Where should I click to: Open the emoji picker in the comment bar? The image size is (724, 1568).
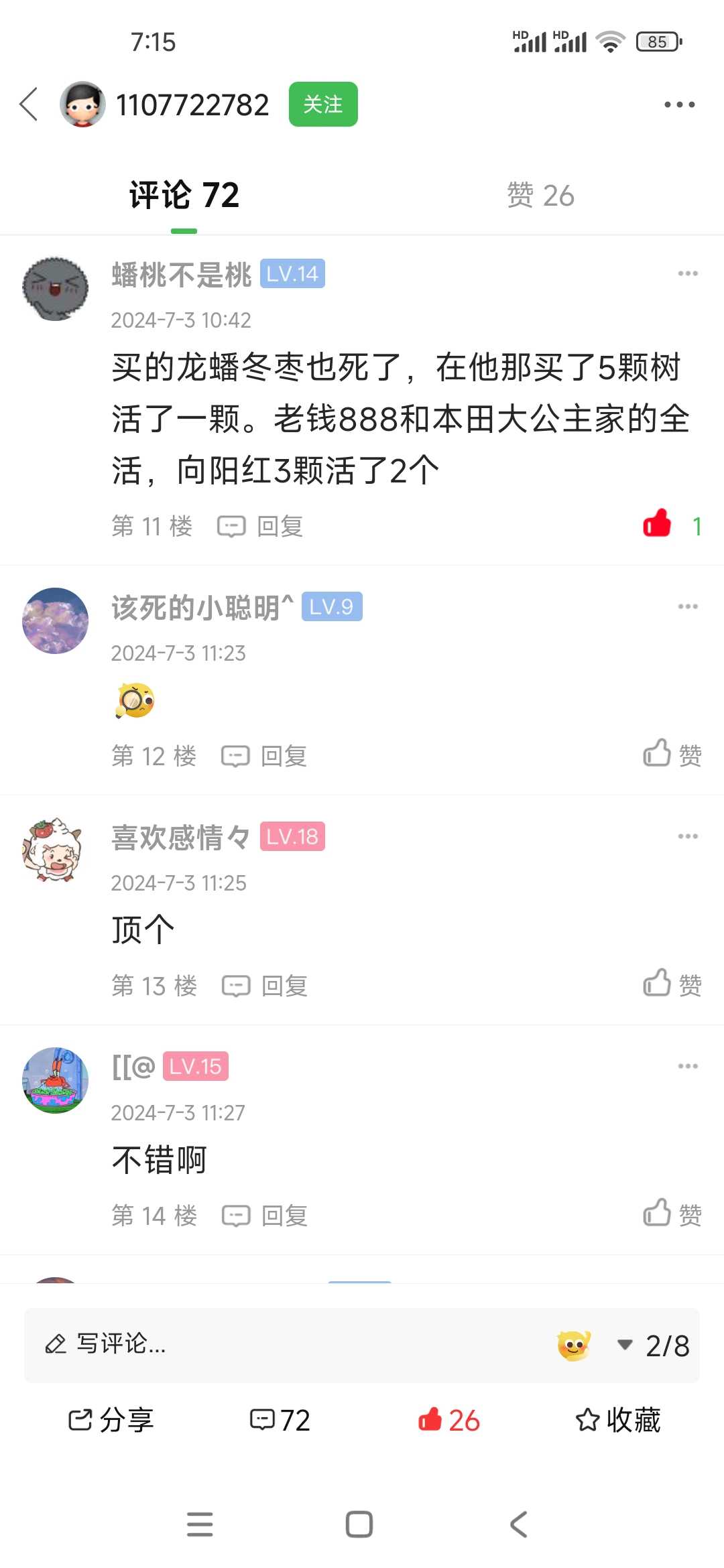[x=575, y=1345]
